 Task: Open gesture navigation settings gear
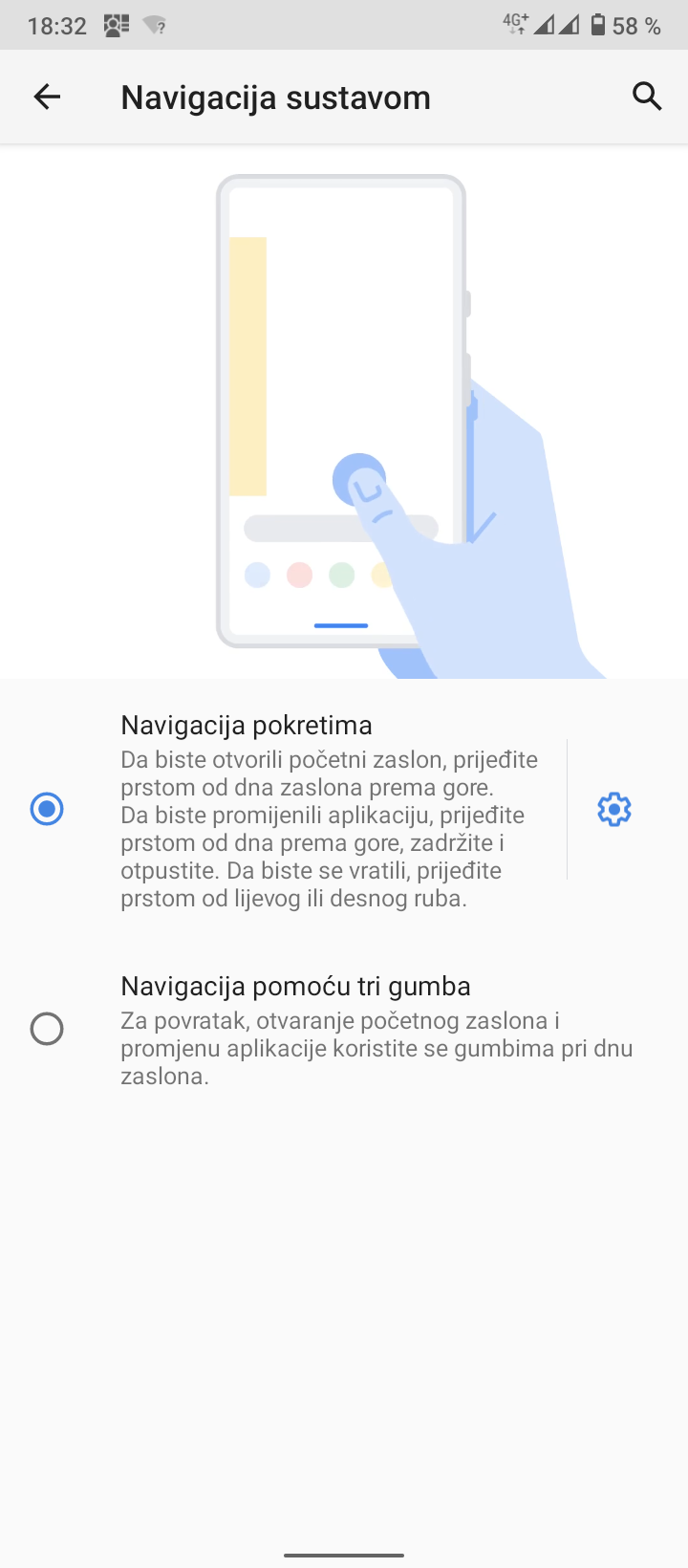pos(614,809)
